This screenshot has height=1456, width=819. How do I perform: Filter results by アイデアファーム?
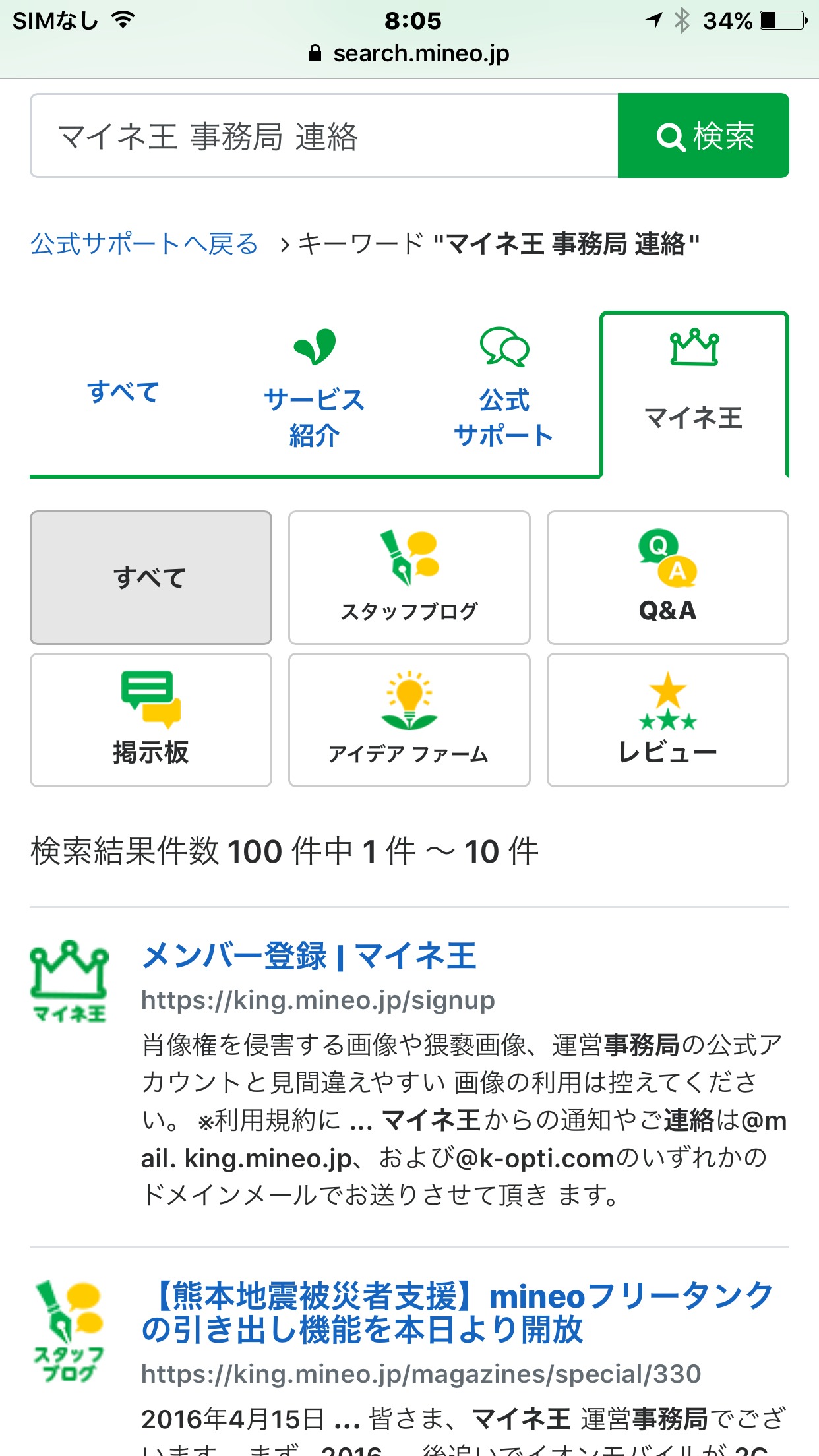pyautogui.click(x=409, y=720)
